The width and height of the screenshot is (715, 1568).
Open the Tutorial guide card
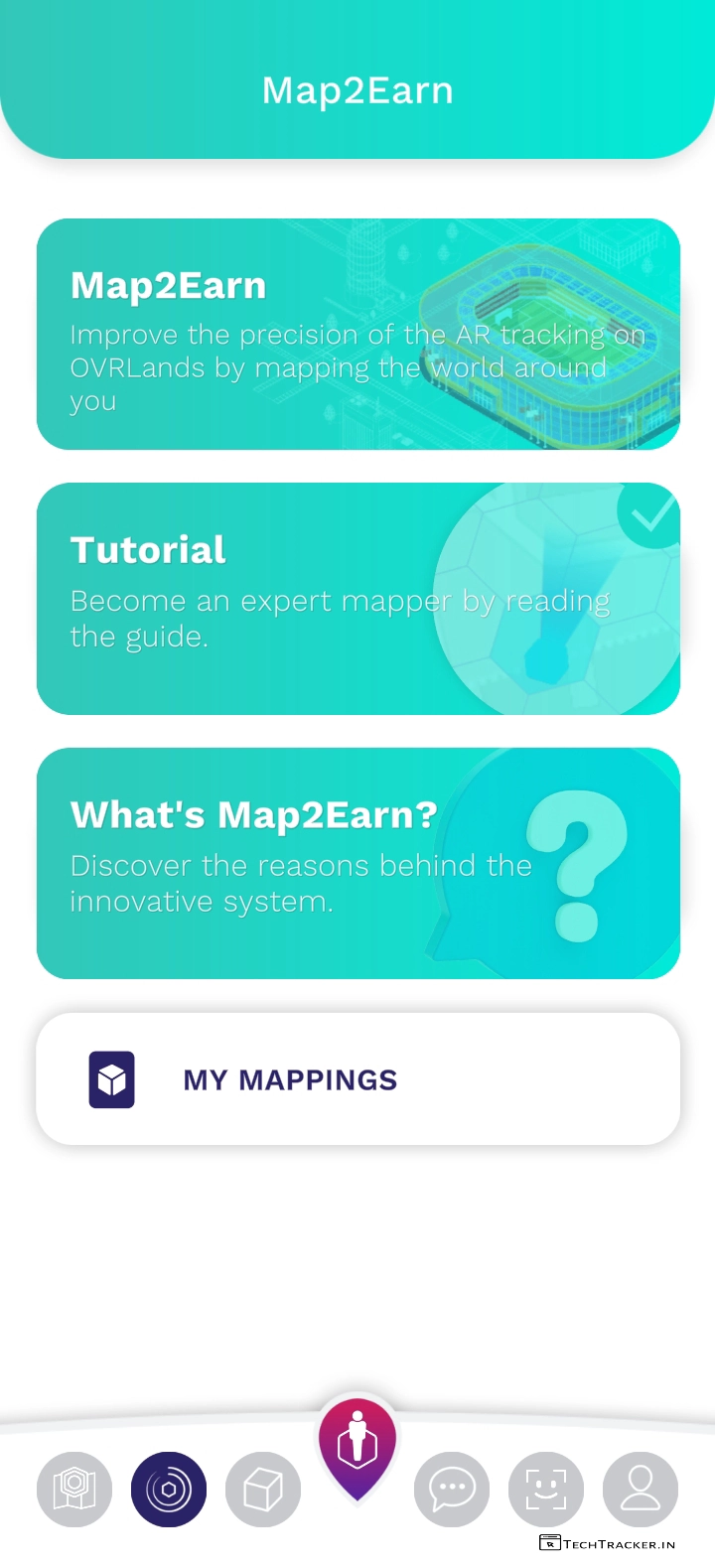click(357, 598)
